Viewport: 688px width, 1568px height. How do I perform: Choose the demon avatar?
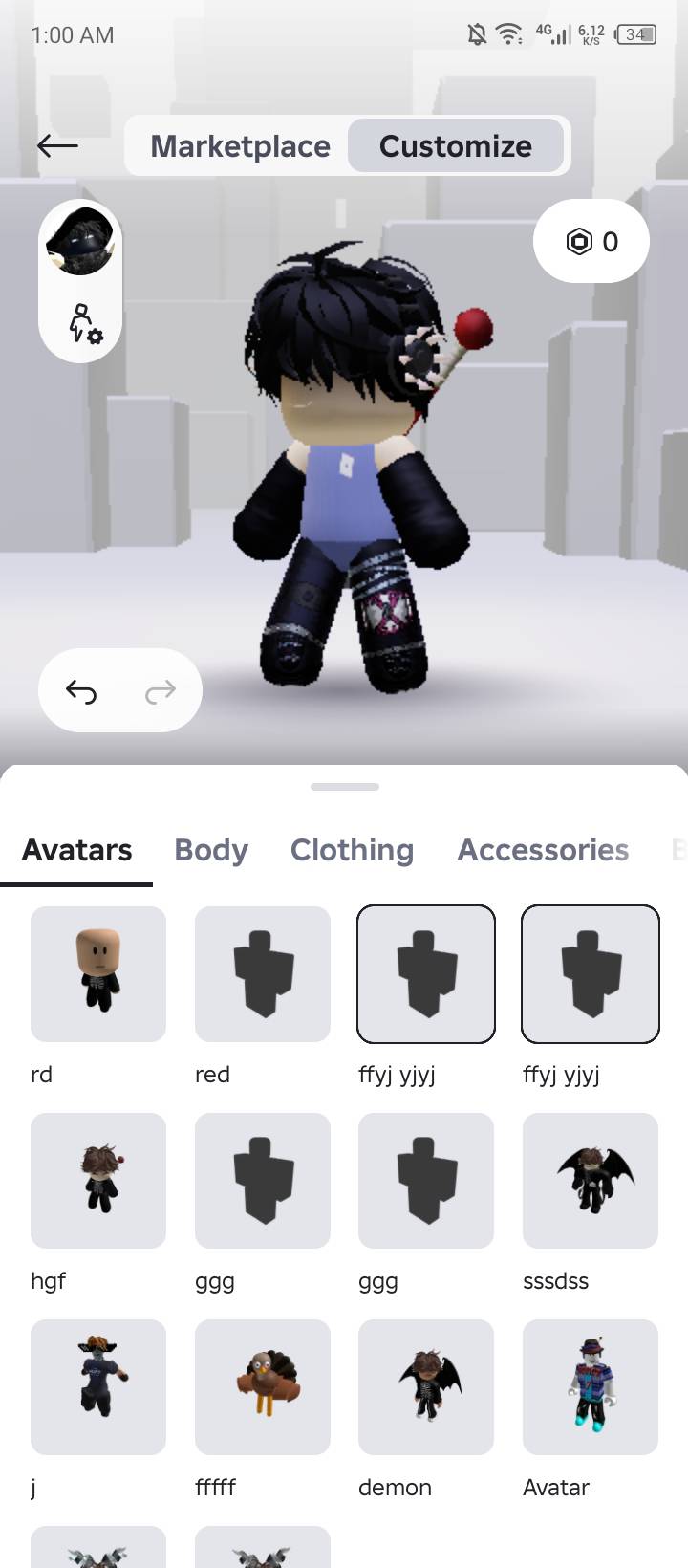click(426, 1387)
